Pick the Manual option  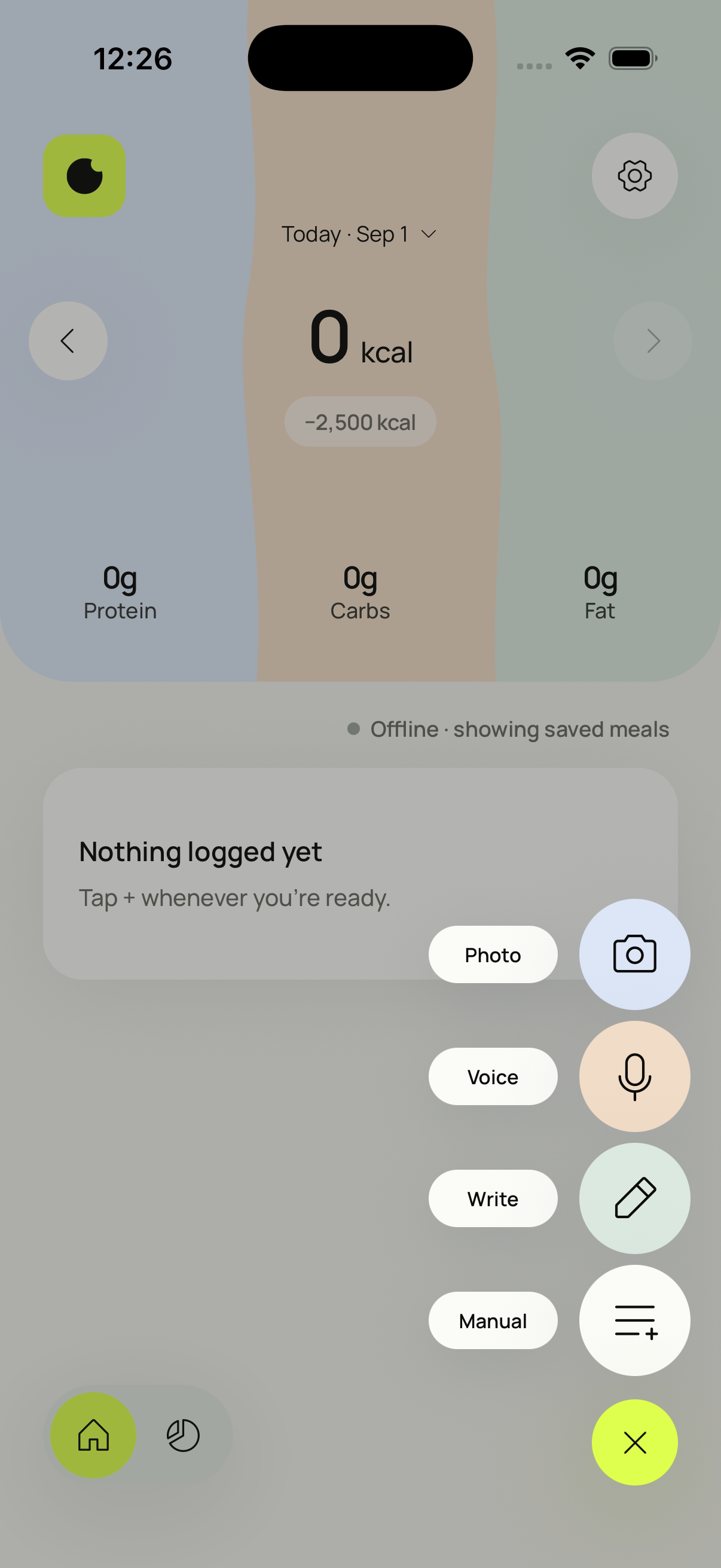(493, 1320)
